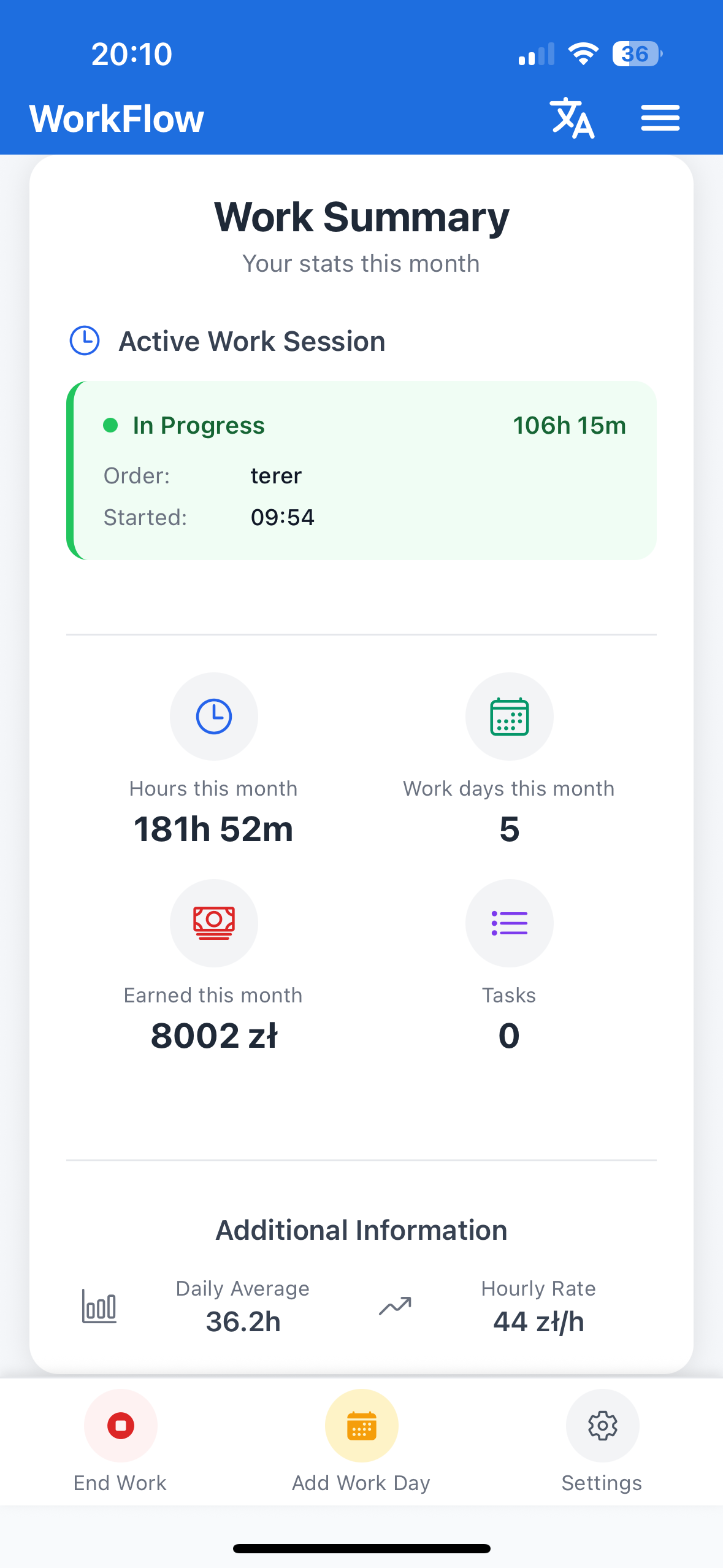723x1568 pixels.
Task: Tap the red End Work stop icon
Action: pyautogui.click(x=120, y=1426)
